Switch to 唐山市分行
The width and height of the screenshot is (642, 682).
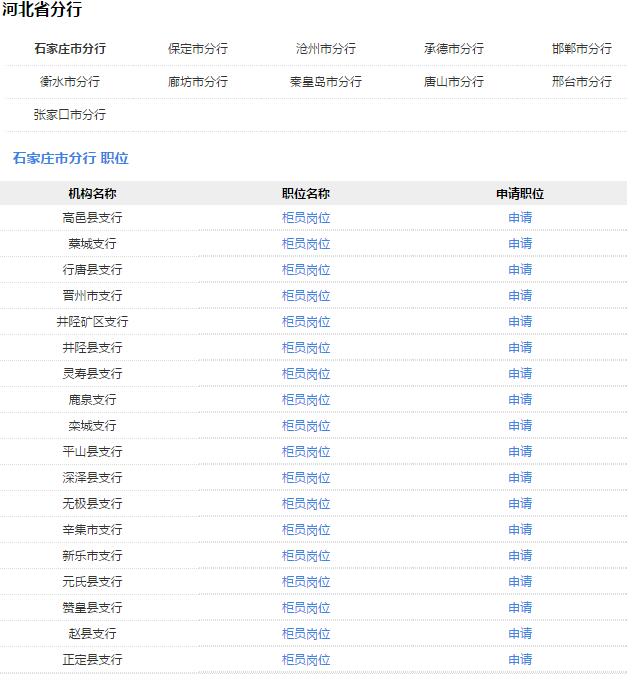tap(454, 81)
